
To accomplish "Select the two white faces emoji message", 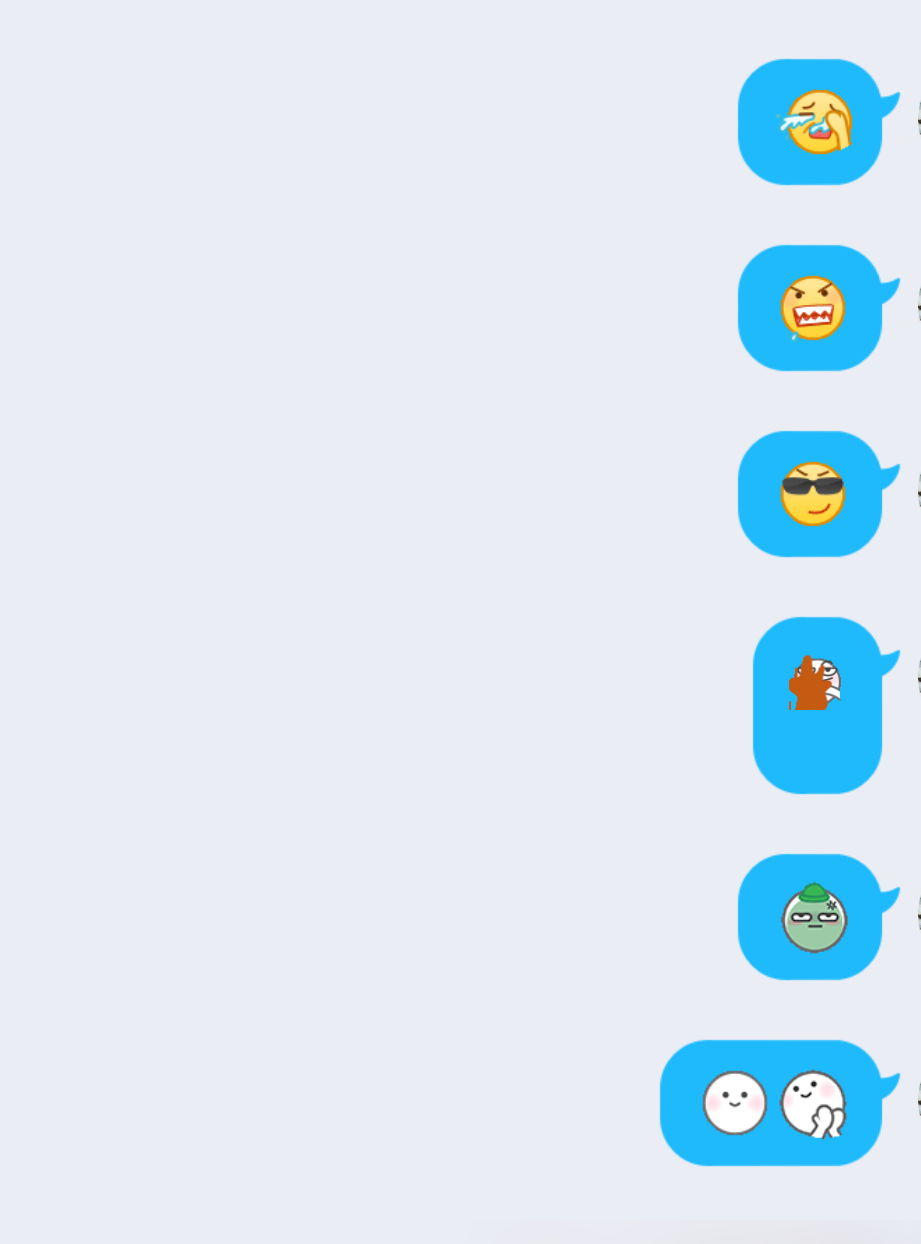I will tap(773, 1103).
